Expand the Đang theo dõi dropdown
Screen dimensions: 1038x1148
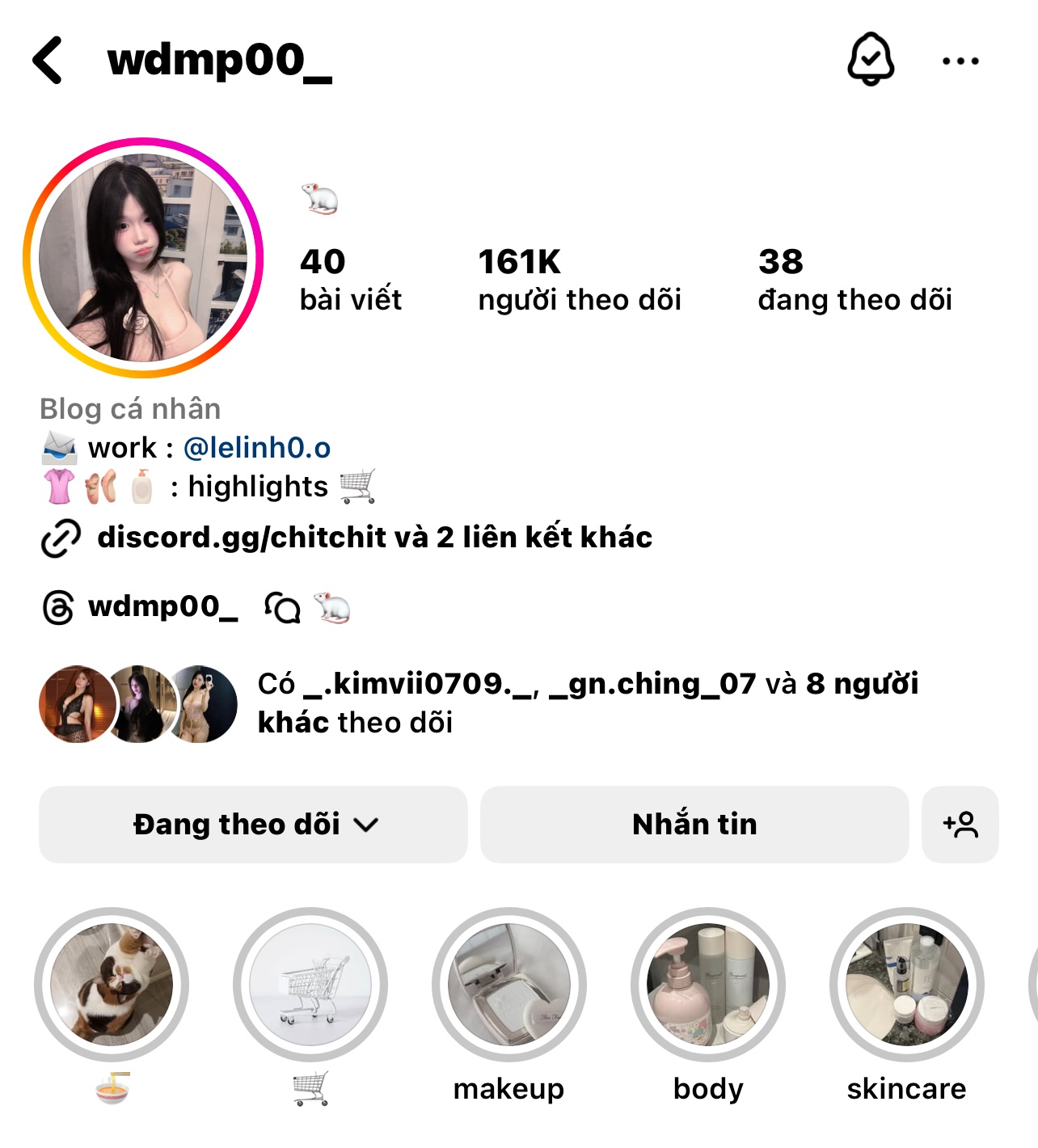(x=254, y=825)
